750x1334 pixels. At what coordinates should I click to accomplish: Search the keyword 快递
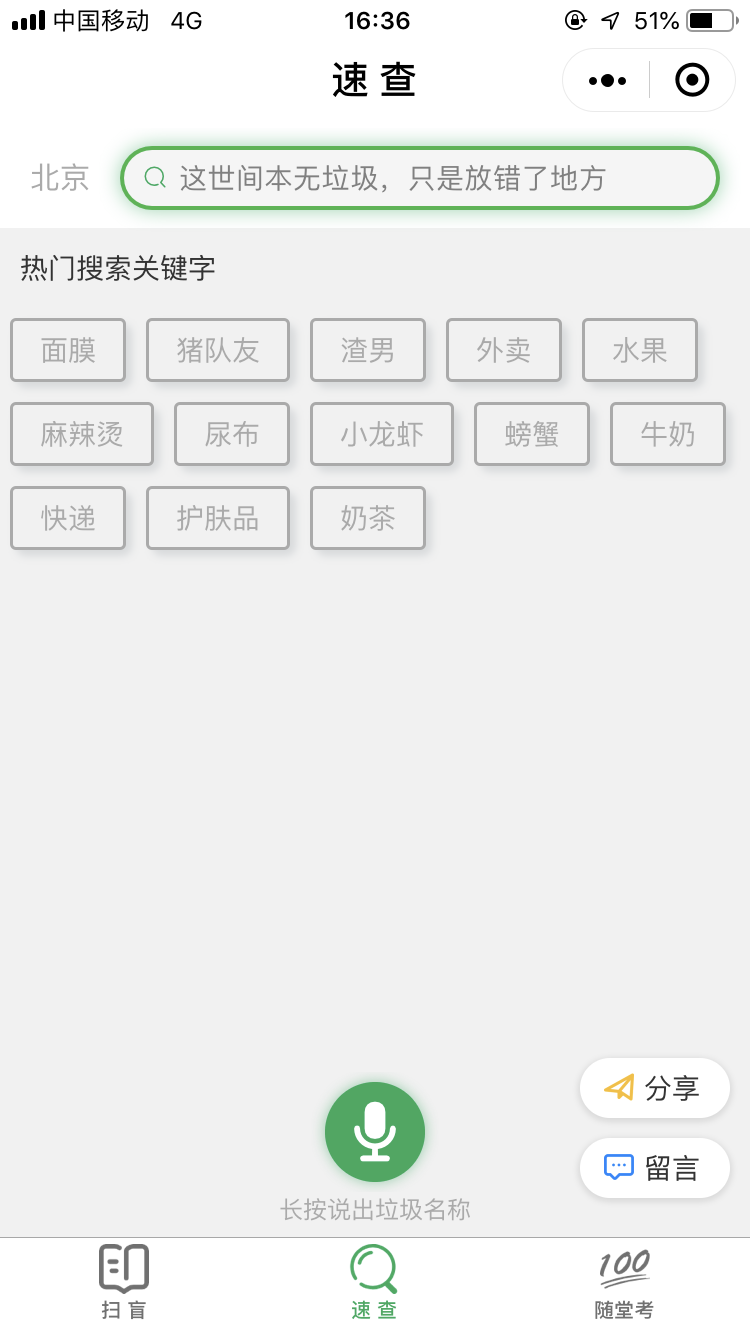[x=68, y=518]
